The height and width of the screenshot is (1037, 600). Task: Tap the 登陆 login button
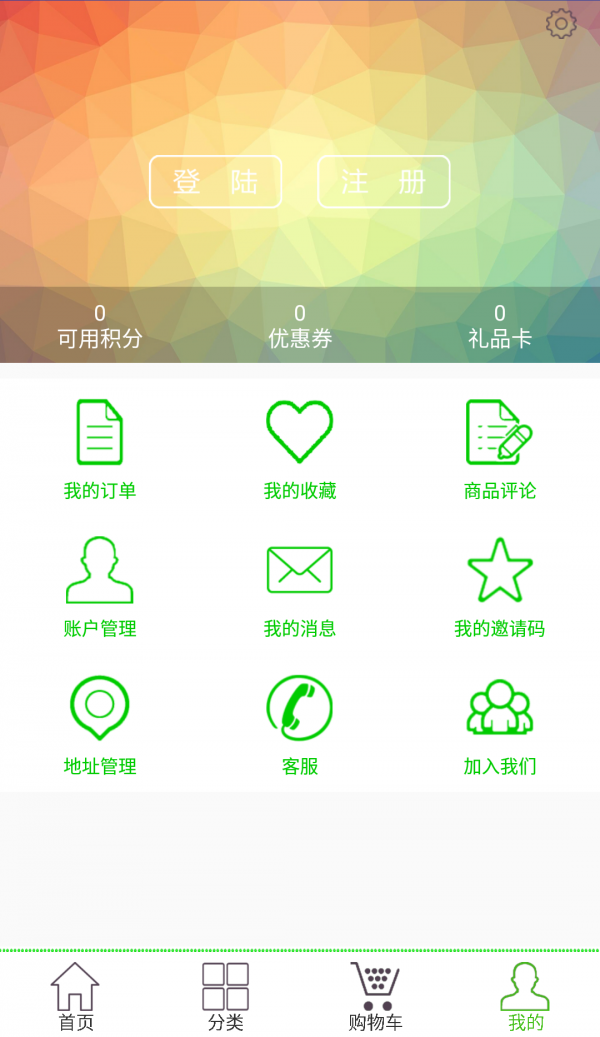pos(216,182)
